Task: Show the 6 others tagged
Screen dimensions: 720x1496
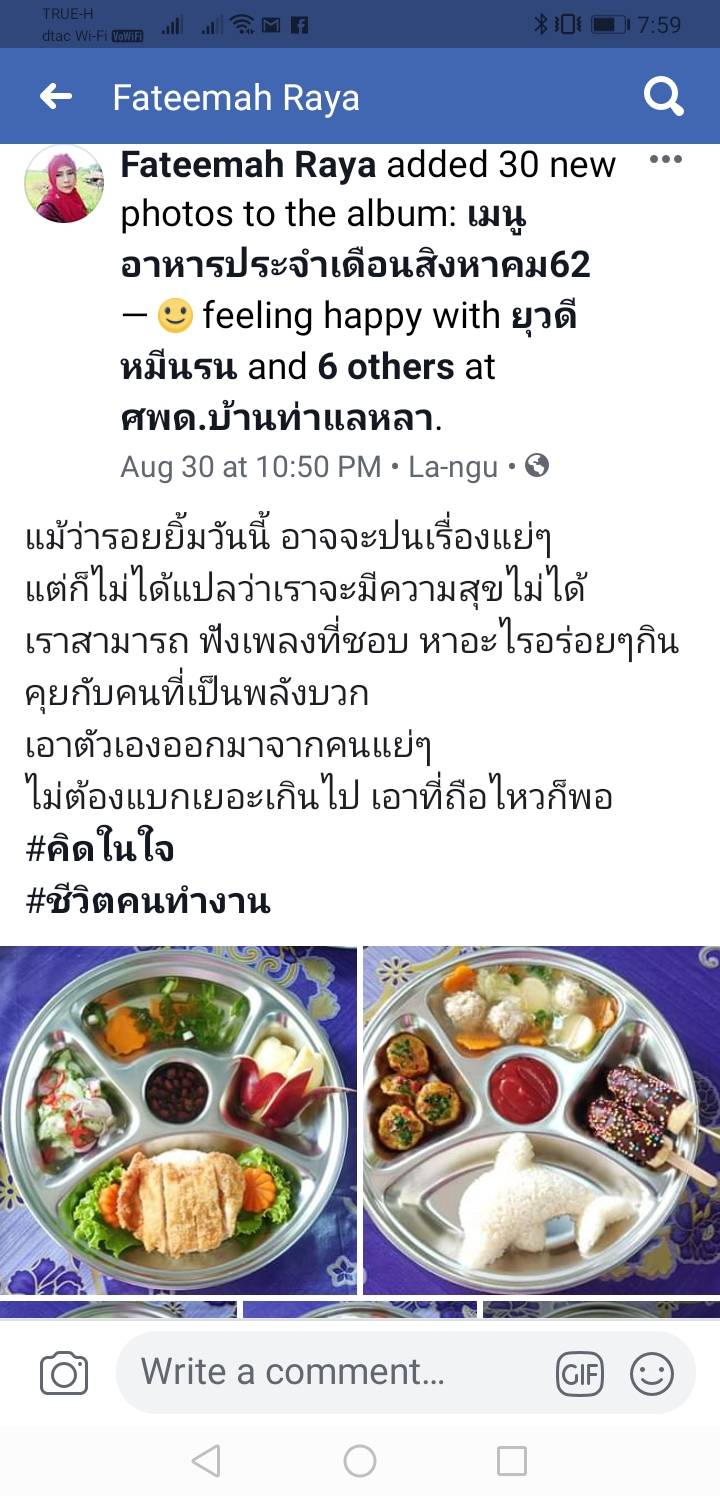Action: coord(385,367)
